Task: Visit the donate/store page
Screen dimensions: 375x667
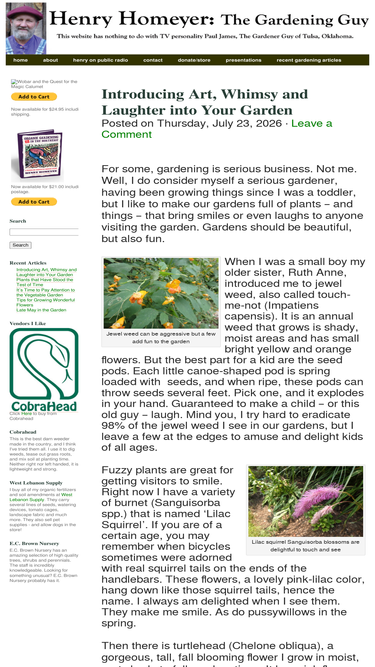Action: [194, 60]
